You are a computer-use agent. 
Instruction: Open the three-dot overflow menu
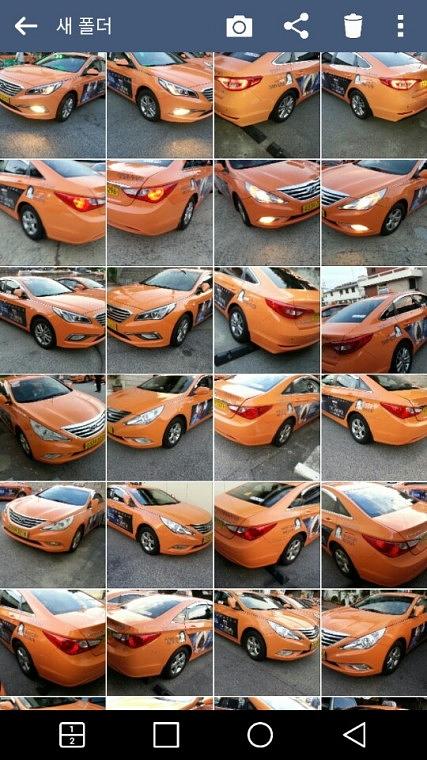[400, 26]
